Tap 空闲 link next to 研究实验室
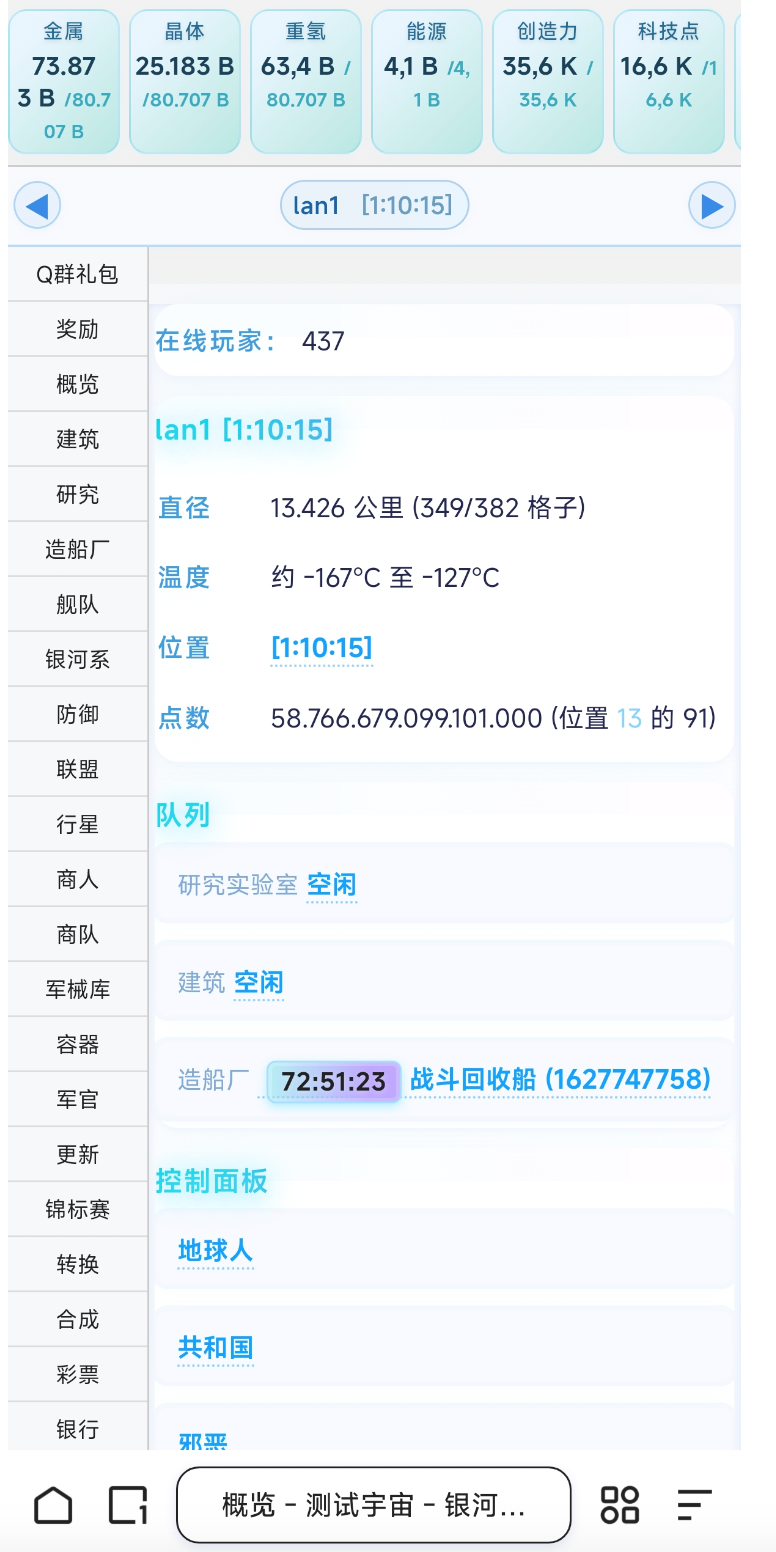The image size is (776, 1552). [331, 885]
